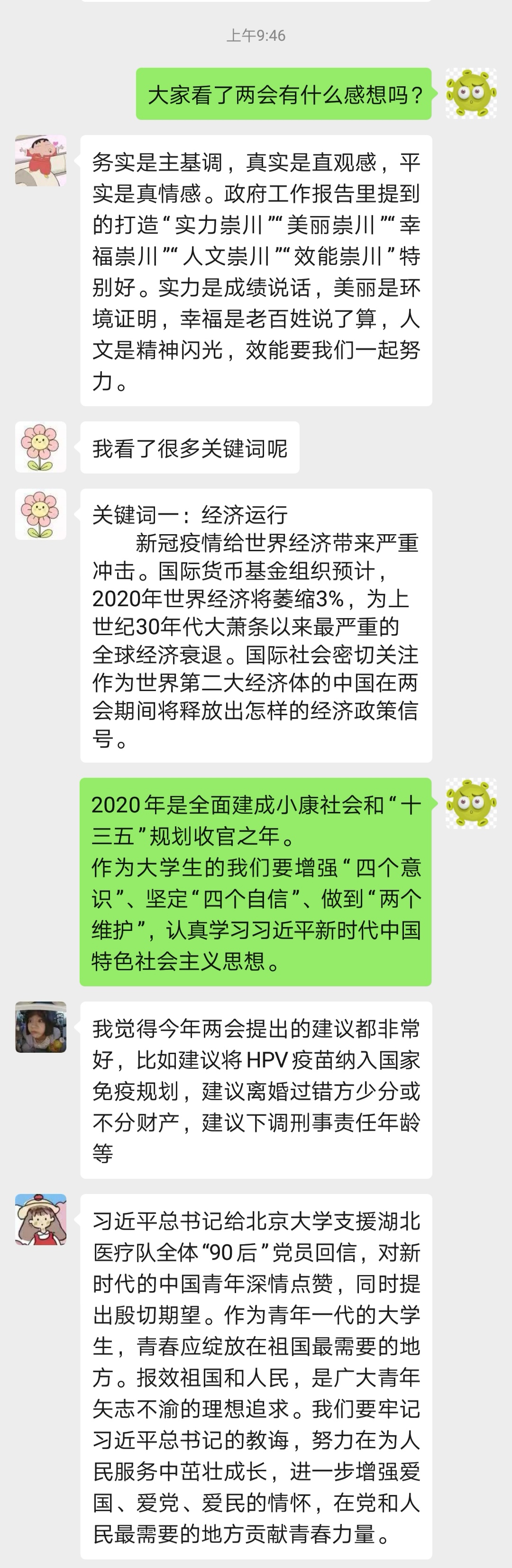
Task: Open profile of sender asking 大家看了两会有什么感想吗
Action: (x=471, y=94)
